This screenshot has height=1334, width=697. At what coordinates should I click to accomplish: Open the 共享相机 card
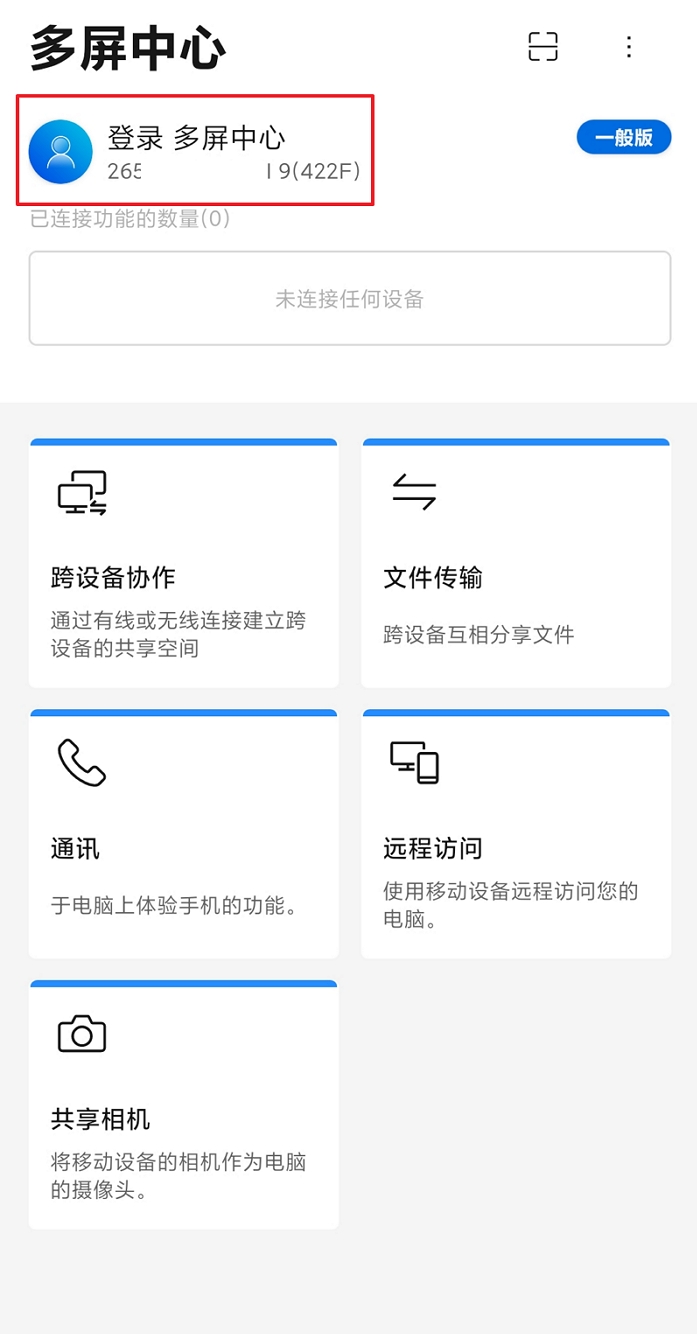tap(184, 1105)
